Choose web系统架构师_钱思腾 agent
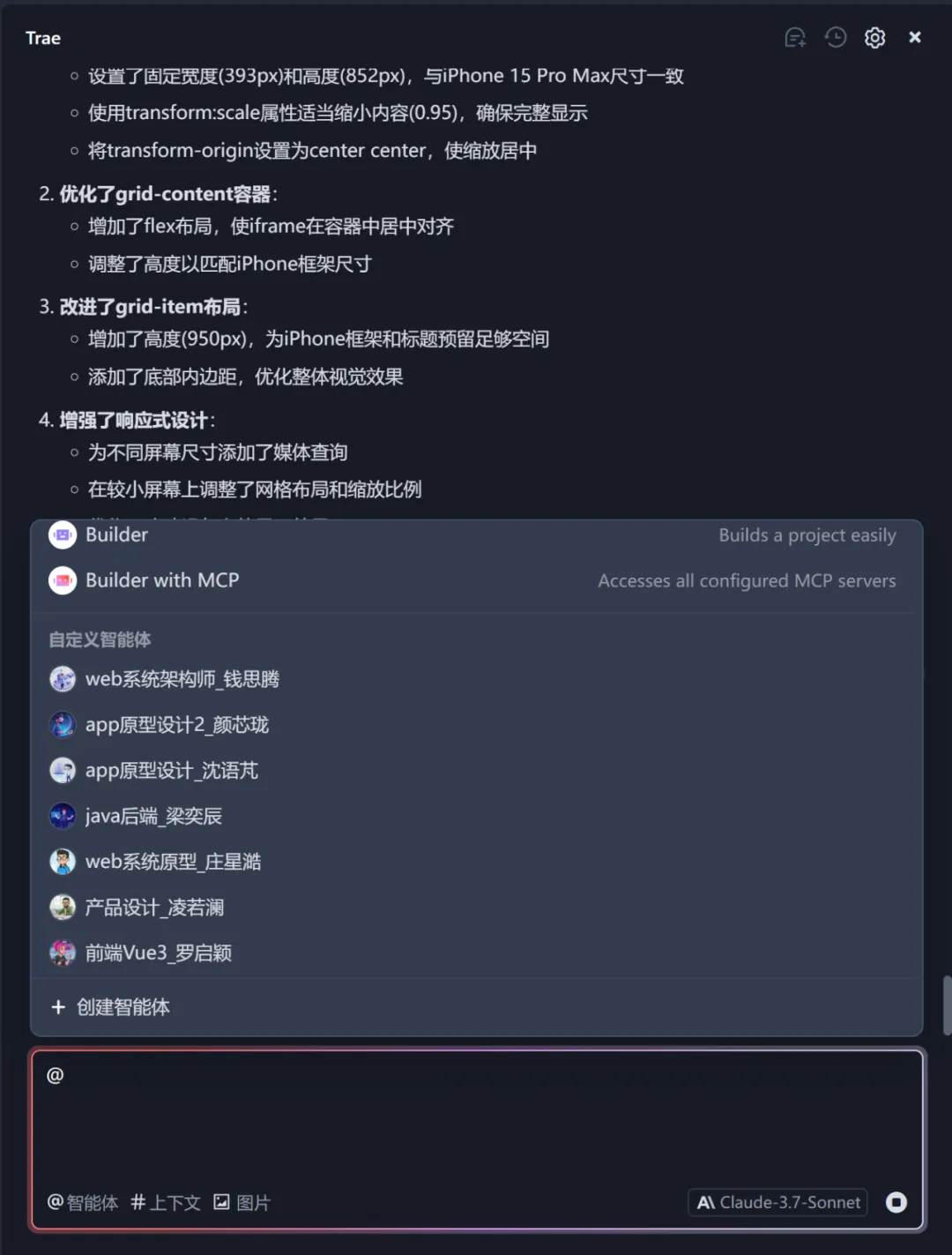The image size is (952, 1255). tap(182, 679)
